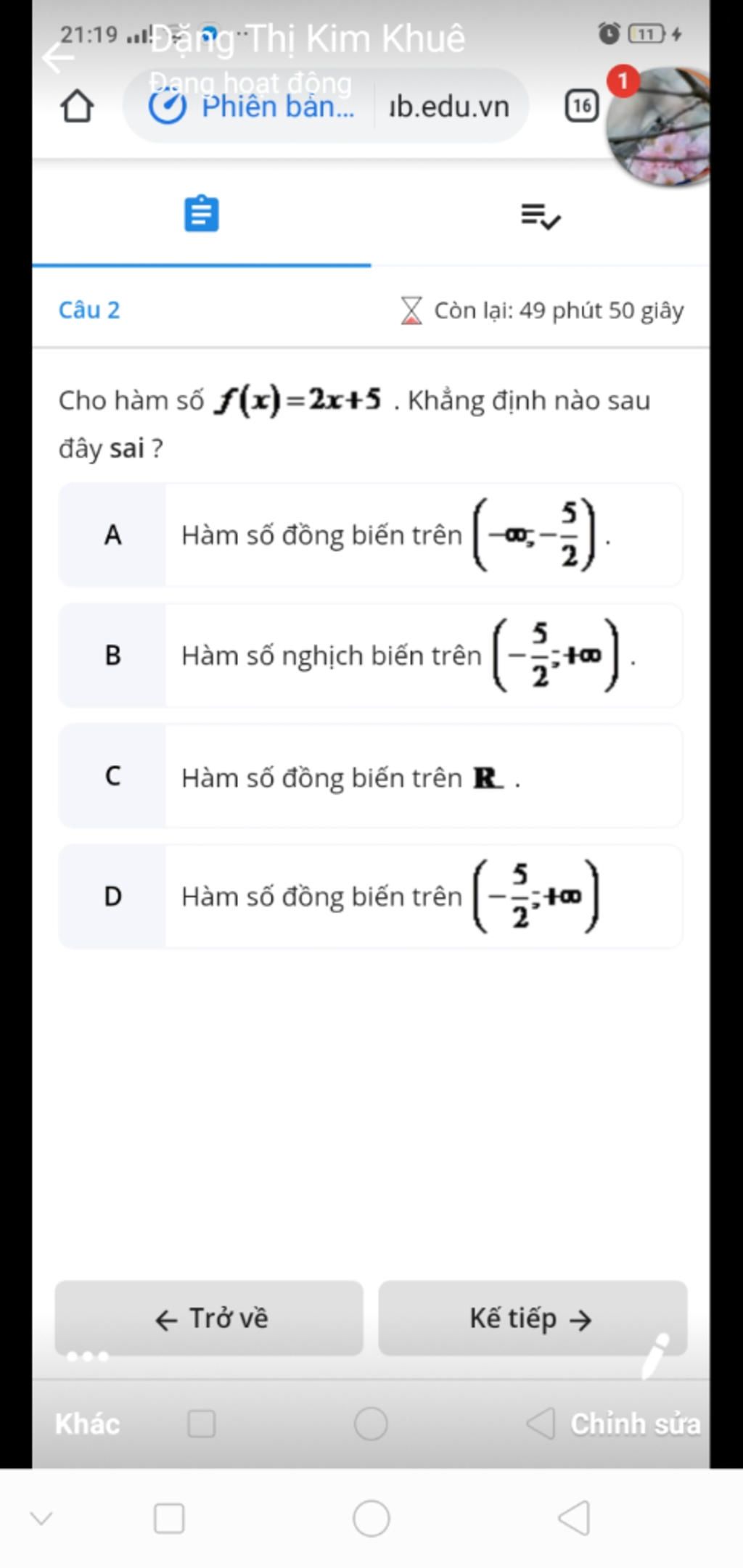Open the Khác options menu

point(87,1423)
